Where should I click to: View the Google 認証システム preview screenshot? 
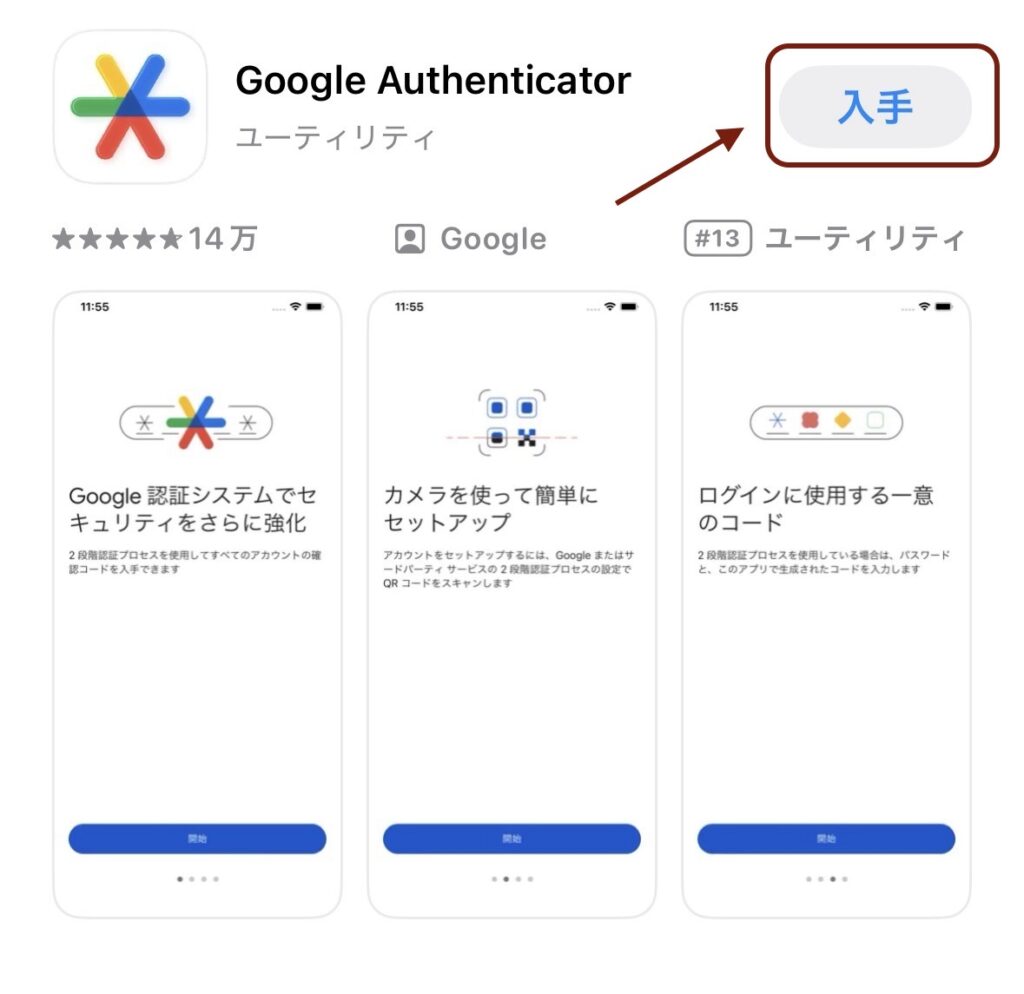pos(197,604)
